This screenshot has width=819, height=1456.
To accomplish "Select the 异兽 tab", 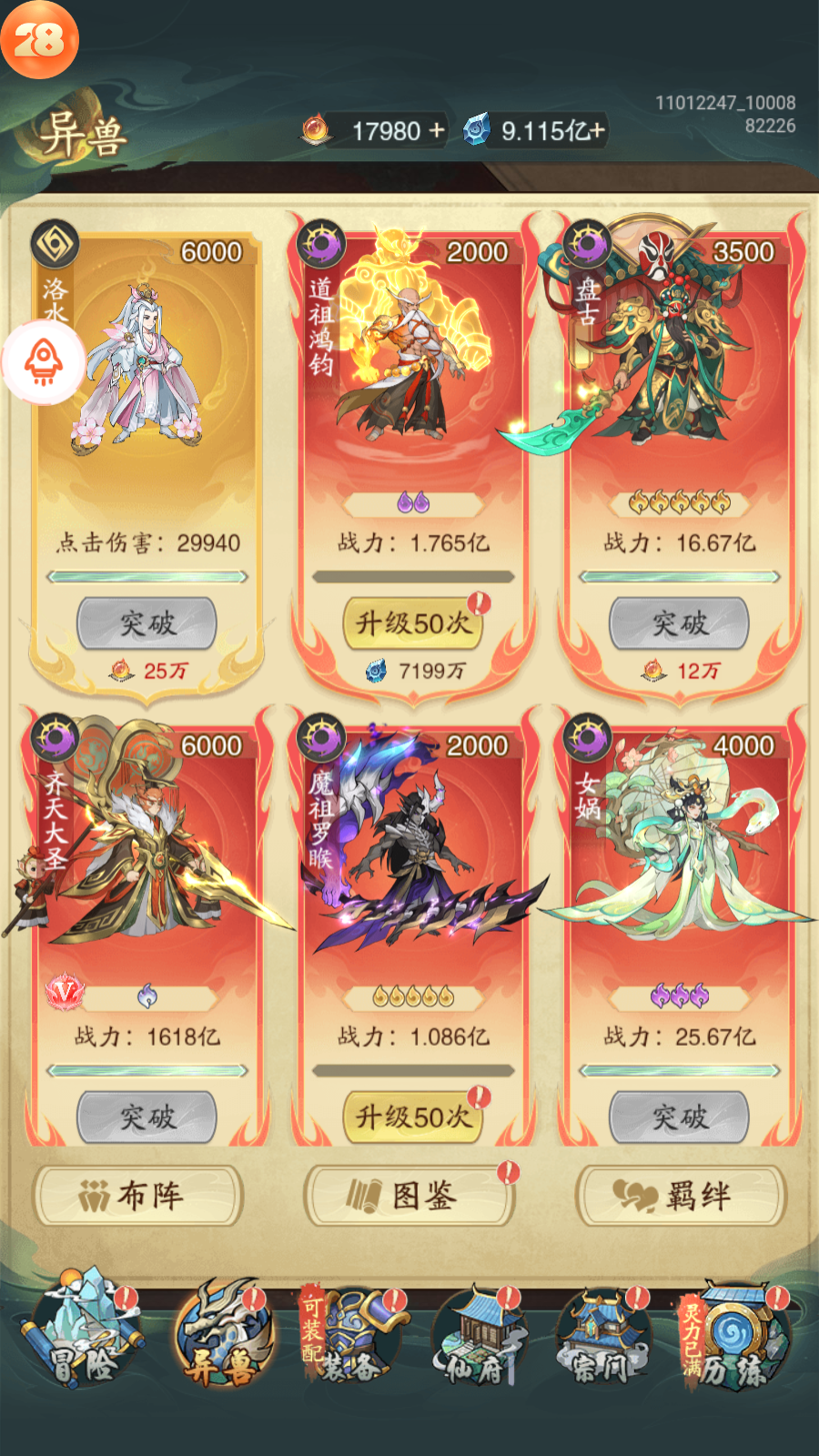I will point(221,1338).
